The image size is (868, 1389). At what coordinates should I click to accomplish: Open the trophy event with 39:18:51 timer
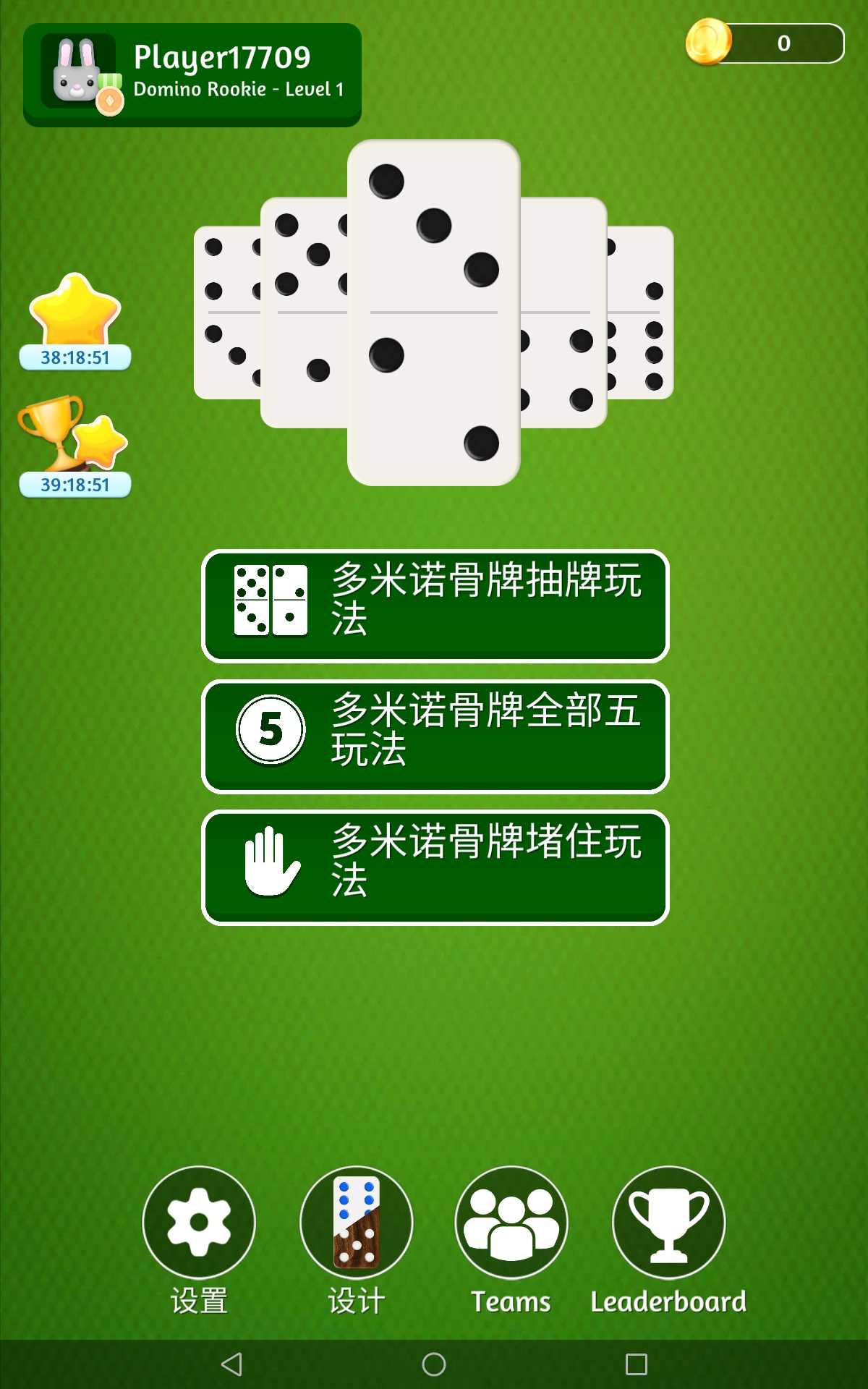click(x=75, y=446)
